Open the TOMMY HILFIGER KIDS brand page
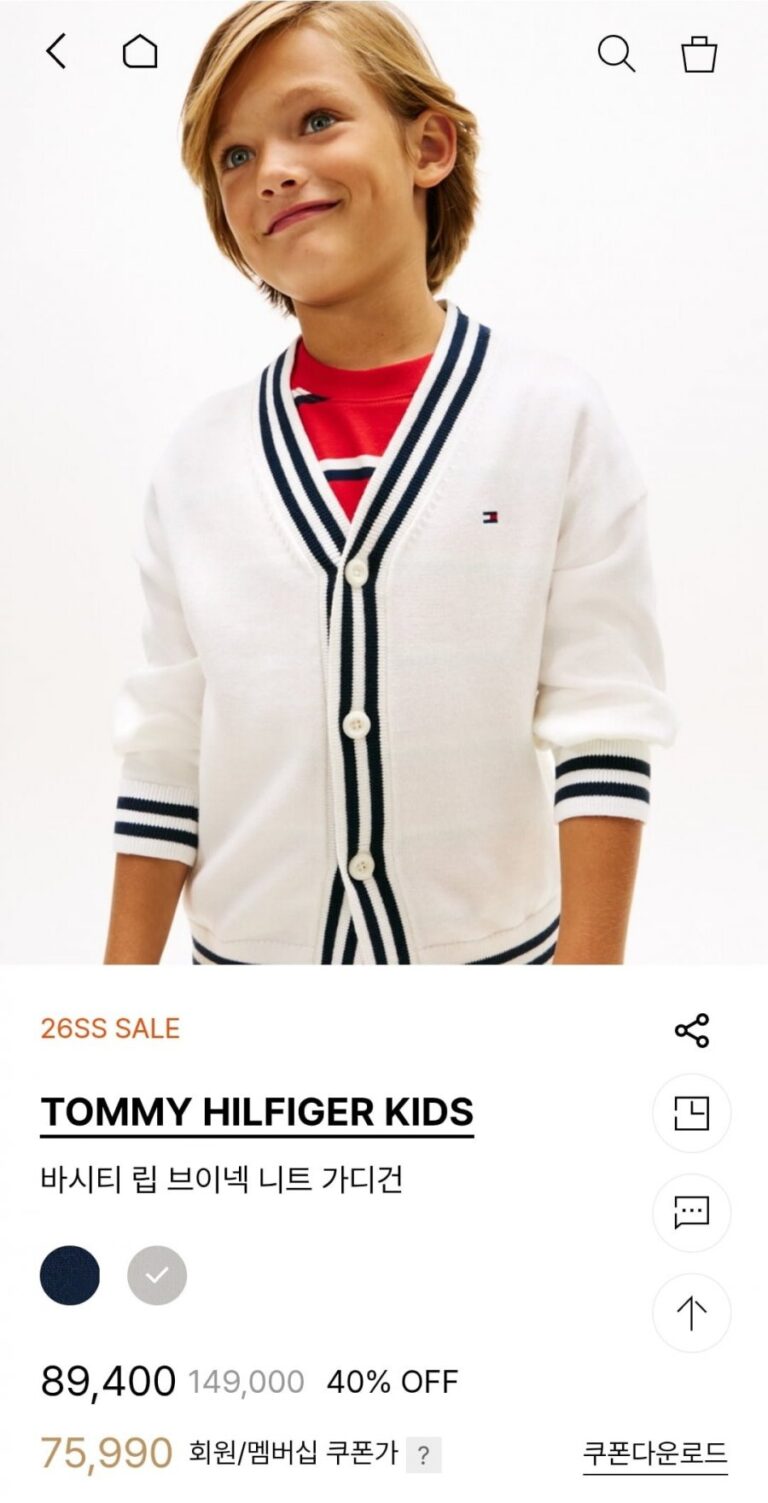768x1503 pixels. point(257,1112)
